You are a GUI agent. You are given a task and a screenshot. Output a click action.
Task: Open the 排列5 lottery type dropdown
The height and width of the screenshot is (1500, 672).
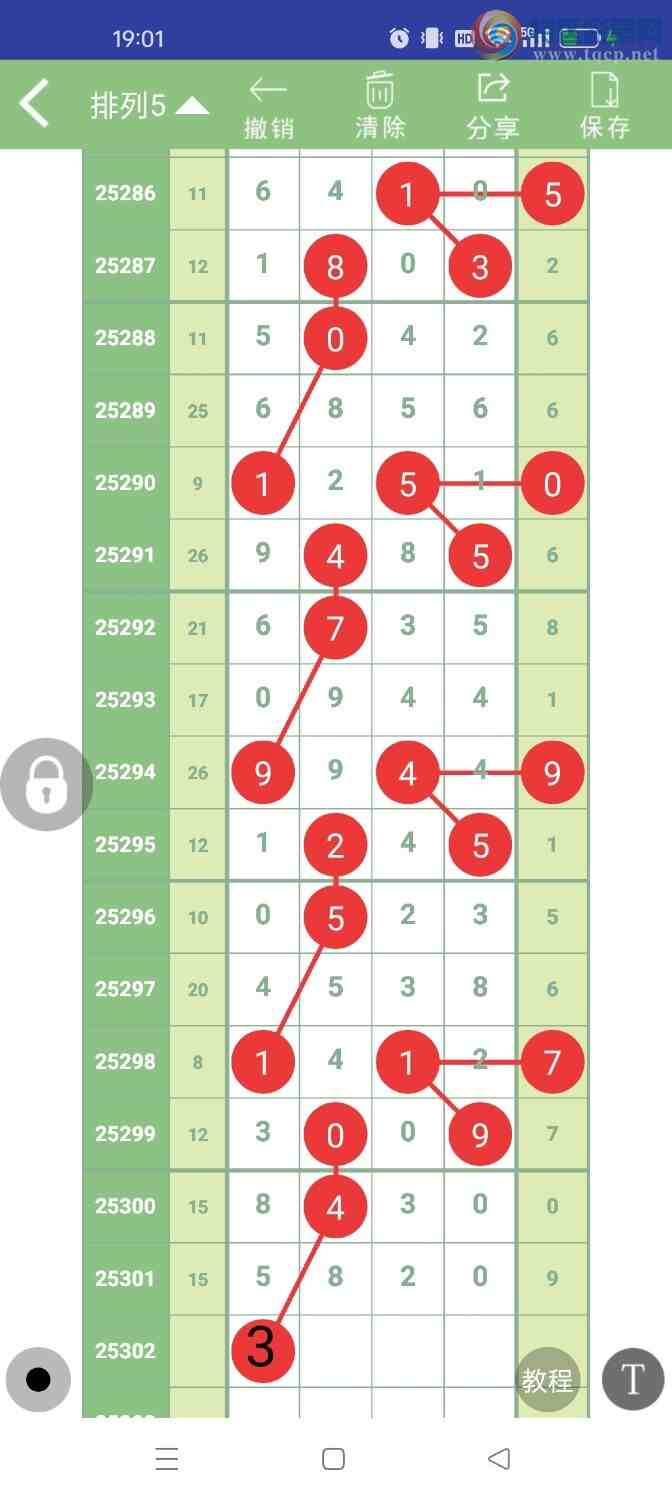(150, 106)
